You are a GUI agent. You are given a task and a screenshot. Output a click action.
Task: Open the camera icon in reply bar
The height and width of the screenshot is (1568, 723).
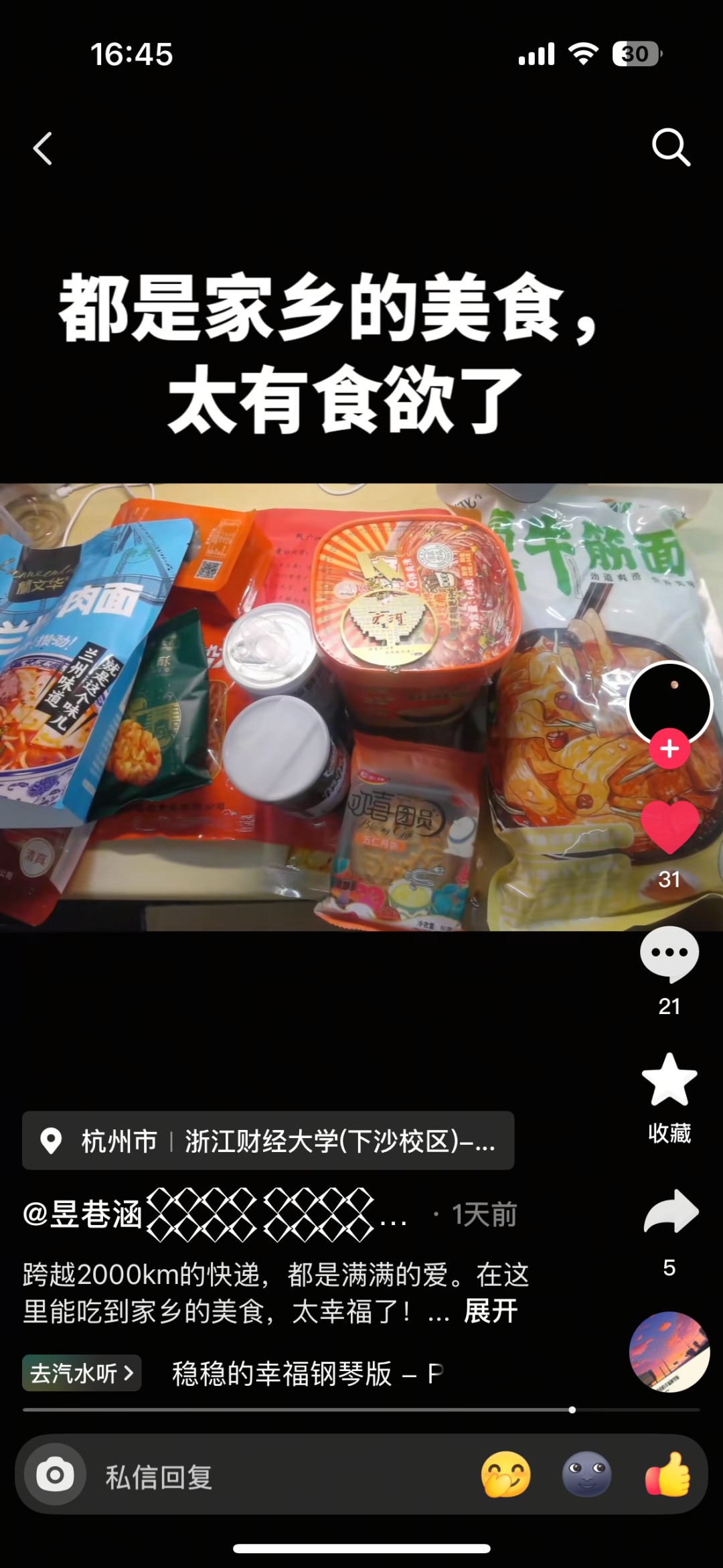pos(55,1475)
